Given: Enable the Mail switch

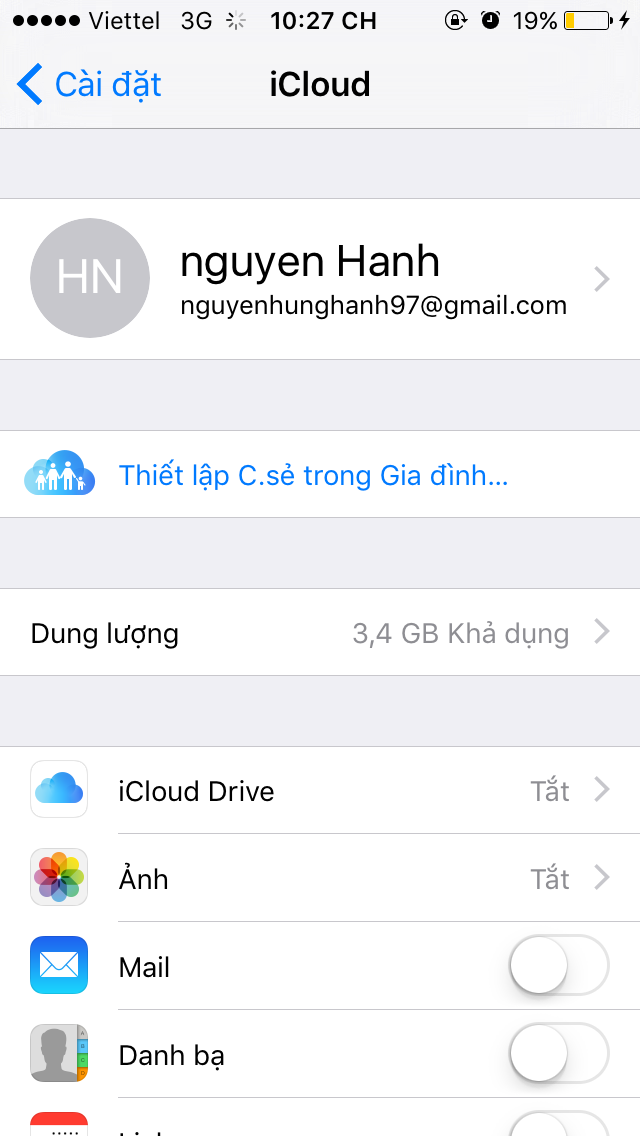Looking at the screenshot, I should [x=559, y=966].
